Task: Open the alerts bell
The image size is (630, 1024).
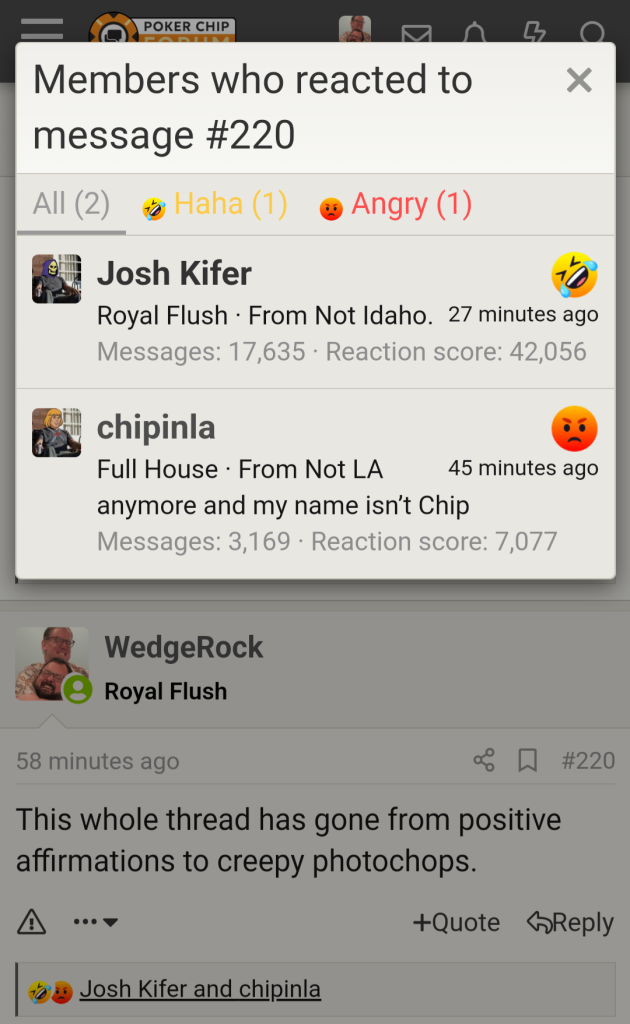Action: (475, 34)
